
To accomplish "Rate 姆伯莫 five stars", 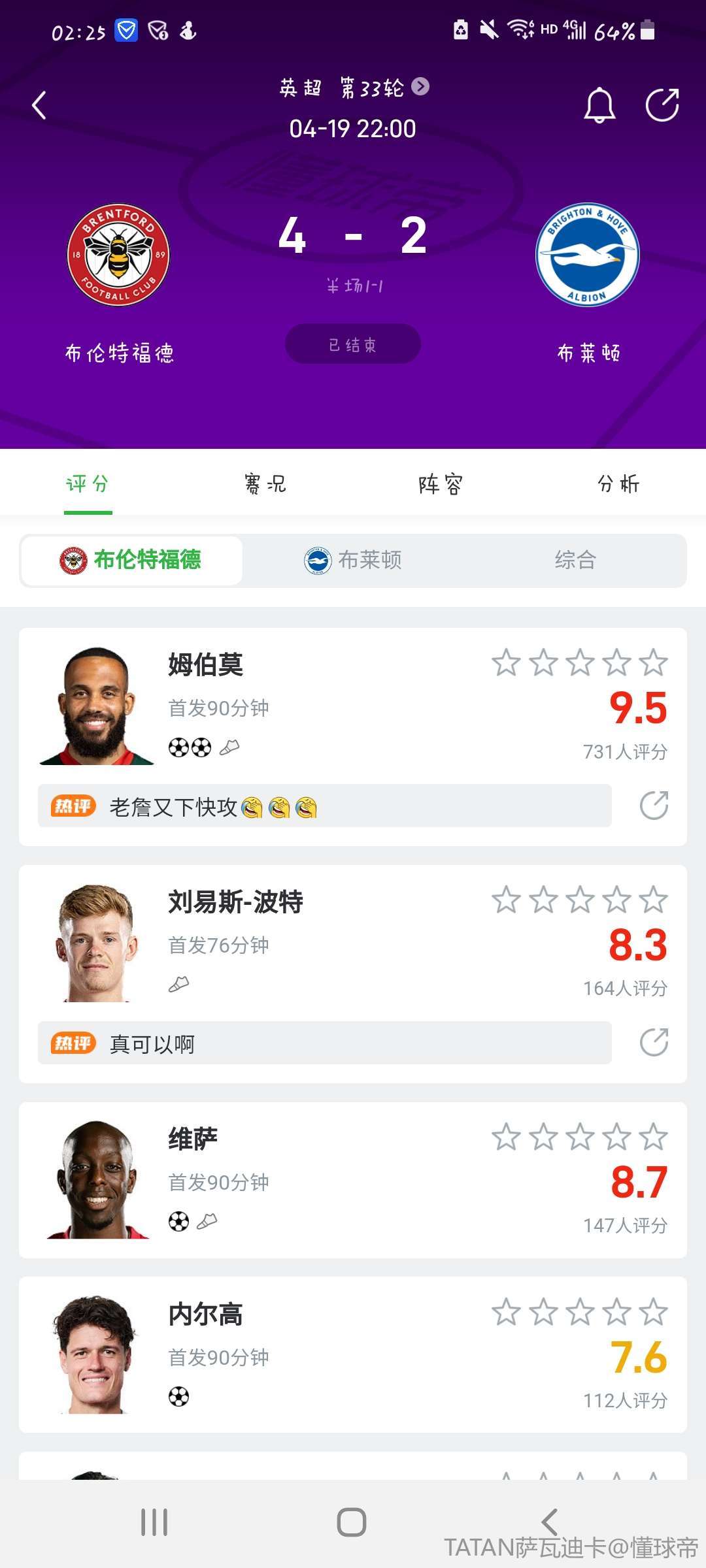I will coord(653,663).
